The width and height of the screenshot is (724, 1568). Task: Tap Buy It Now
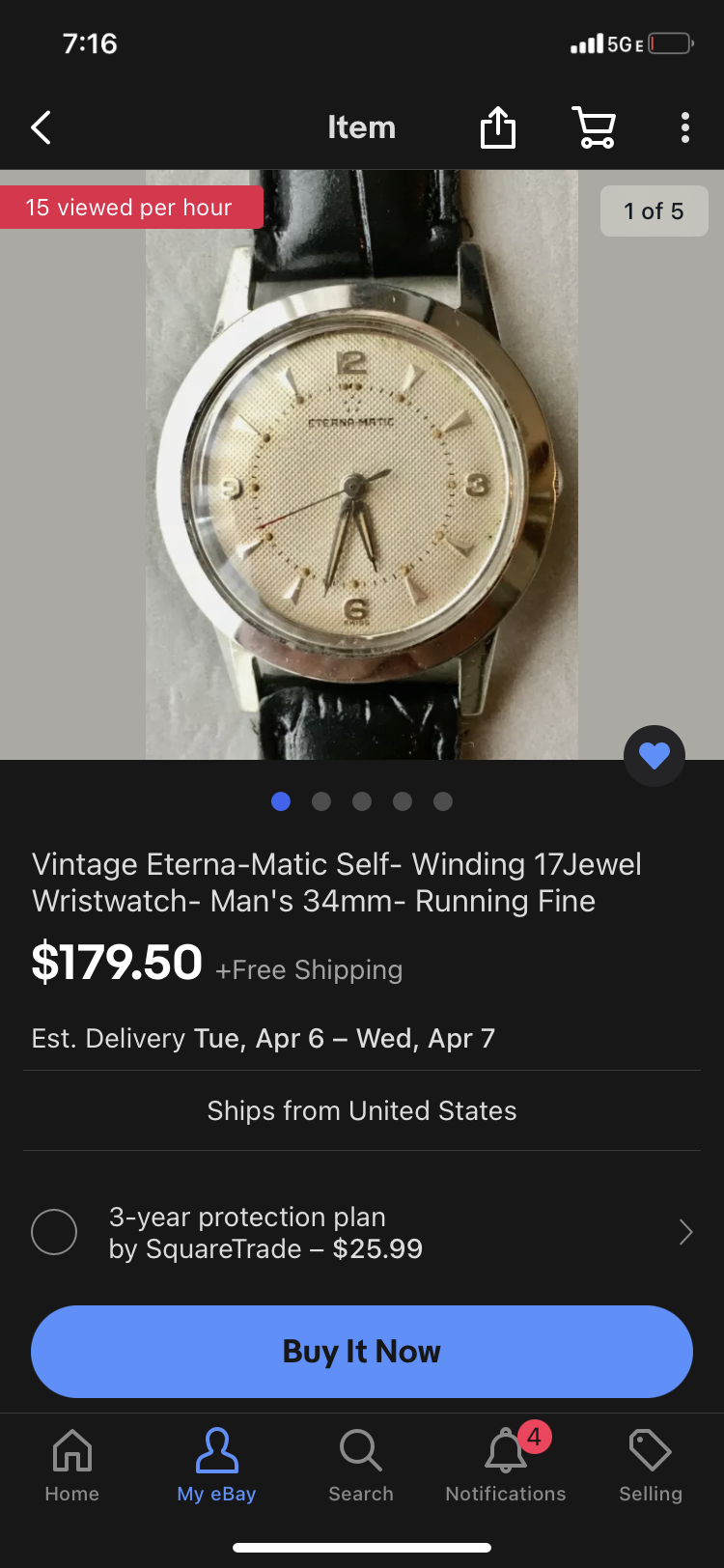(x=362, y=1351)
